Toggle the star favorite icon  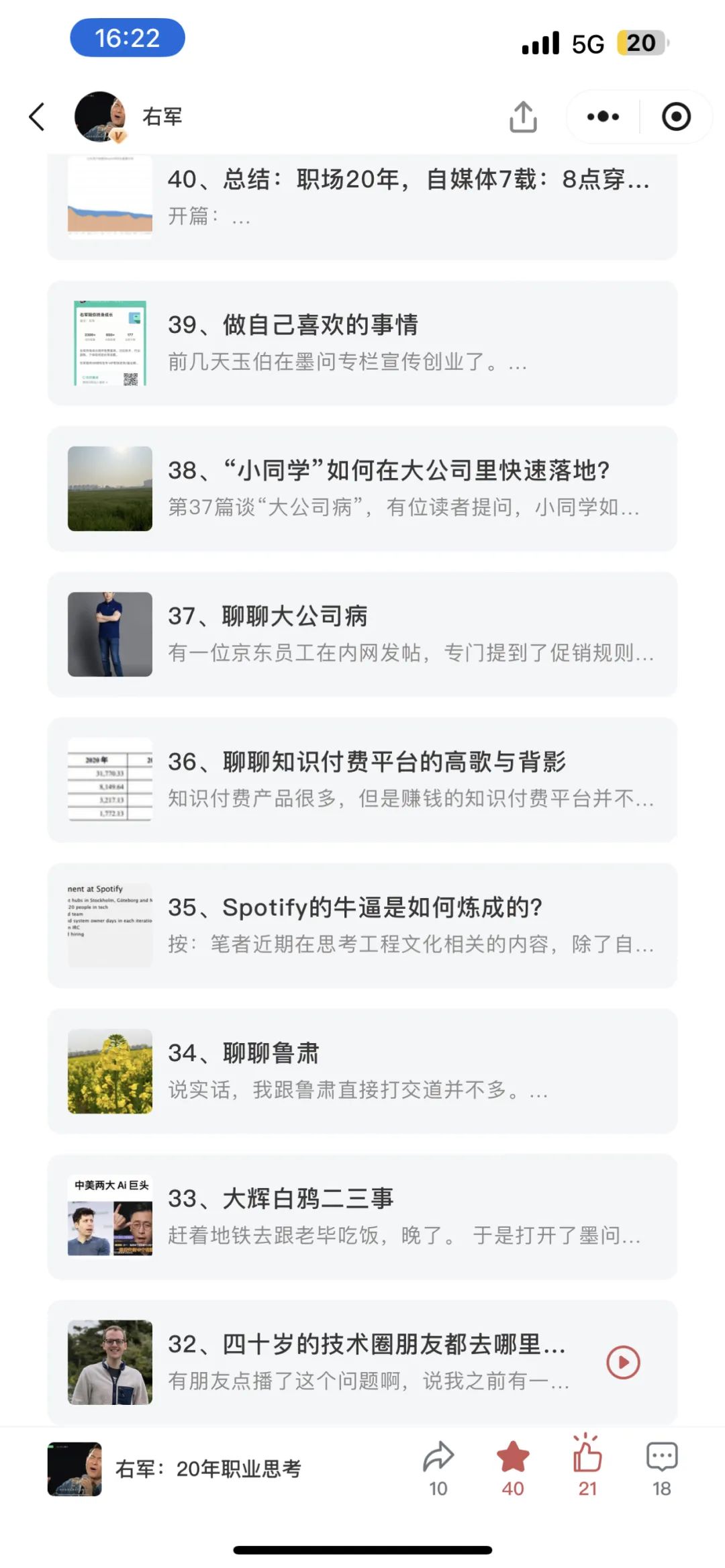[x=513, y=1467]
